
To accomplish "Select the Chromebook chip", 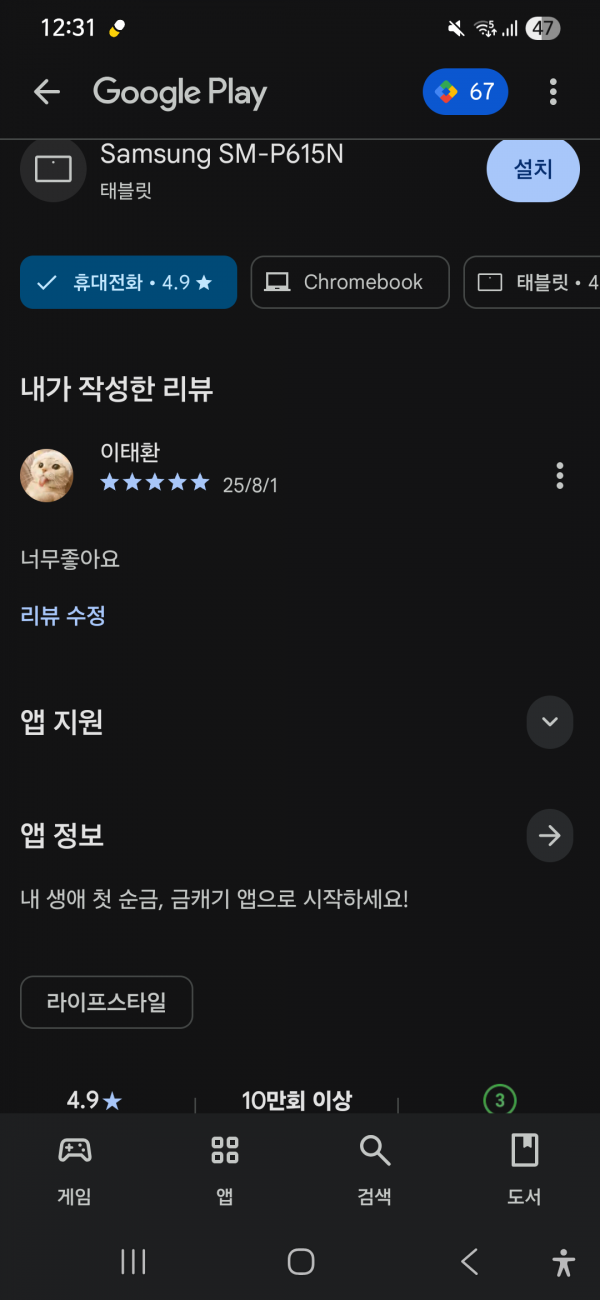I will [x=350, y=282].
